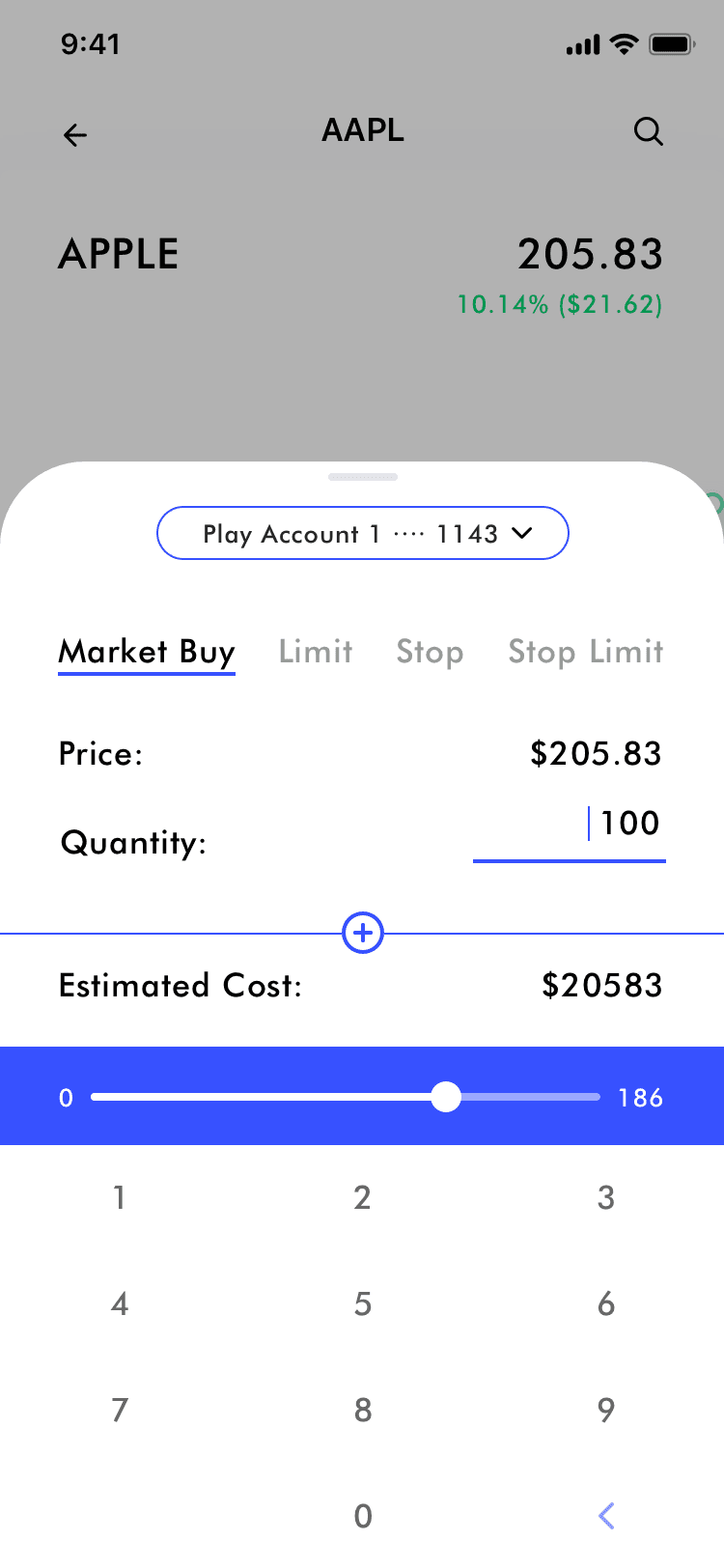Tap the sheet's top drag handle
Screen dimensions: 724x1568
(363, 477)
